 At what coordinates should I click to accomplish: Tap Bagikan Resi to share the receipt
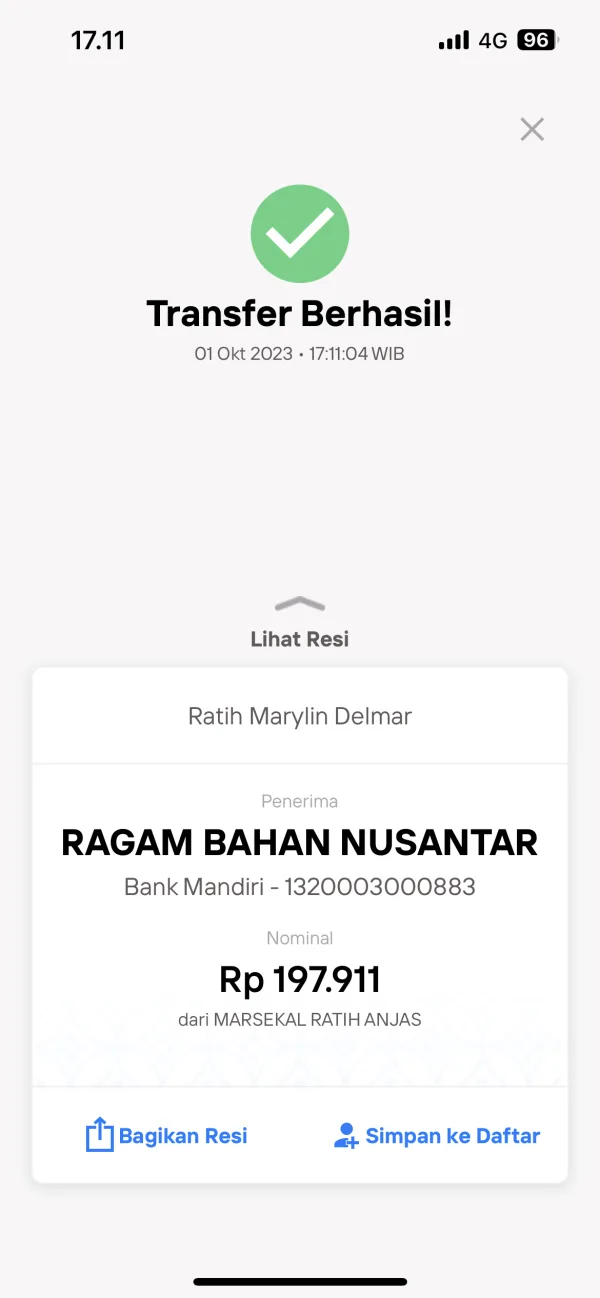click(166, 1136)
